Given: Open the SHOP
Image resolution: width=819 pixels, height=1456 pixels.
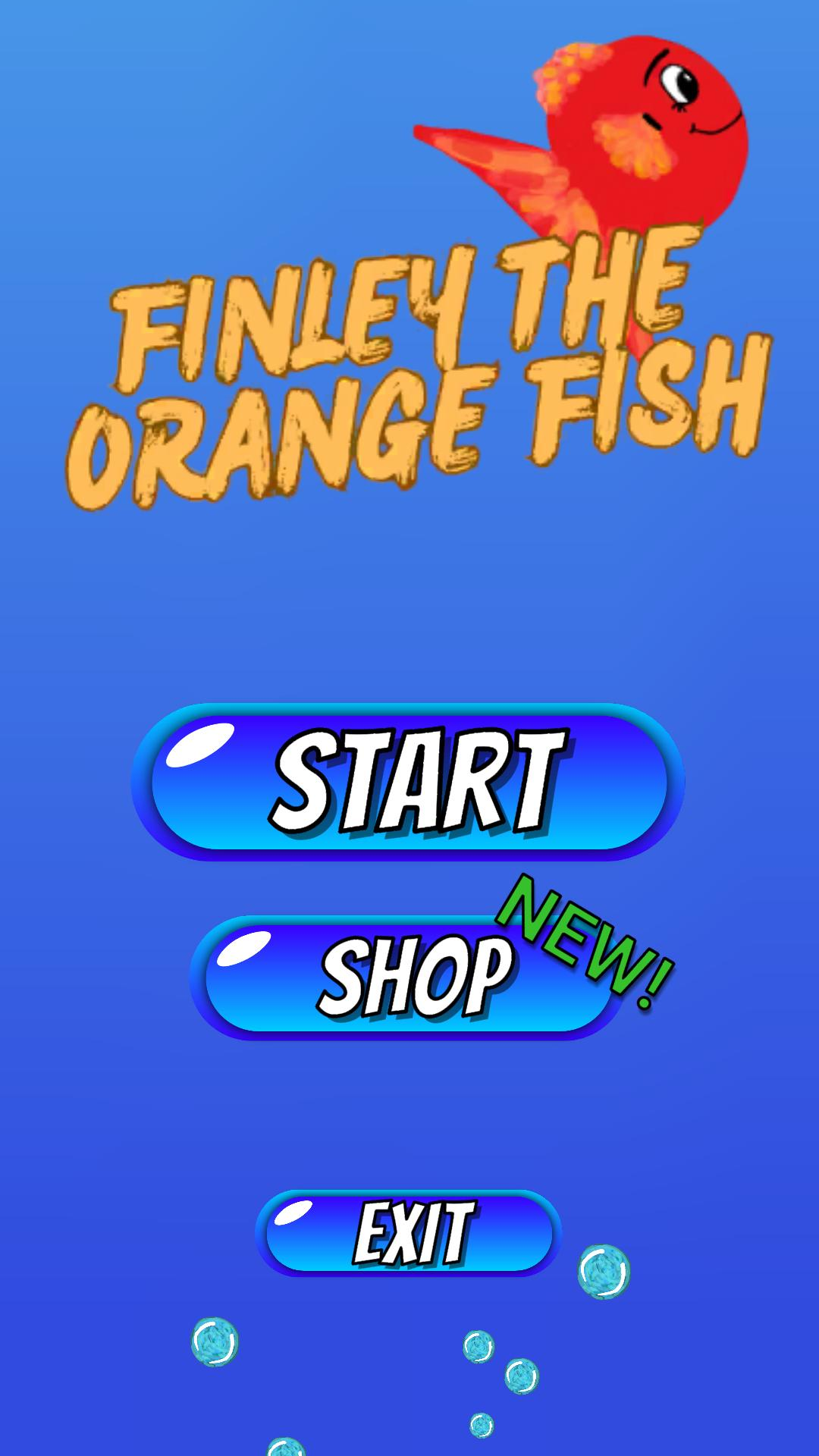Looking at the screenshot, I should pyautogui.click(x=409, y=977).
